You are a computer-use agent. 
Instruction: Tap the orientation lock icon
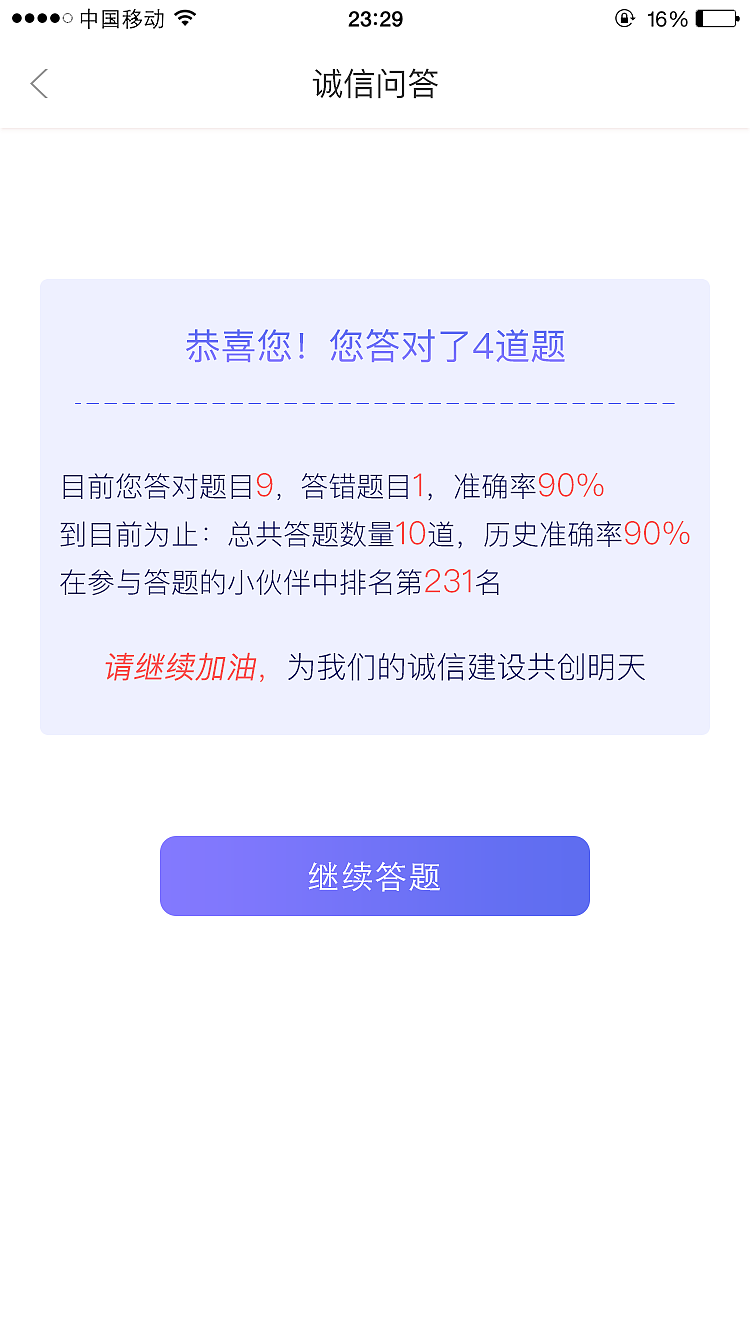[x=625, y=17]
